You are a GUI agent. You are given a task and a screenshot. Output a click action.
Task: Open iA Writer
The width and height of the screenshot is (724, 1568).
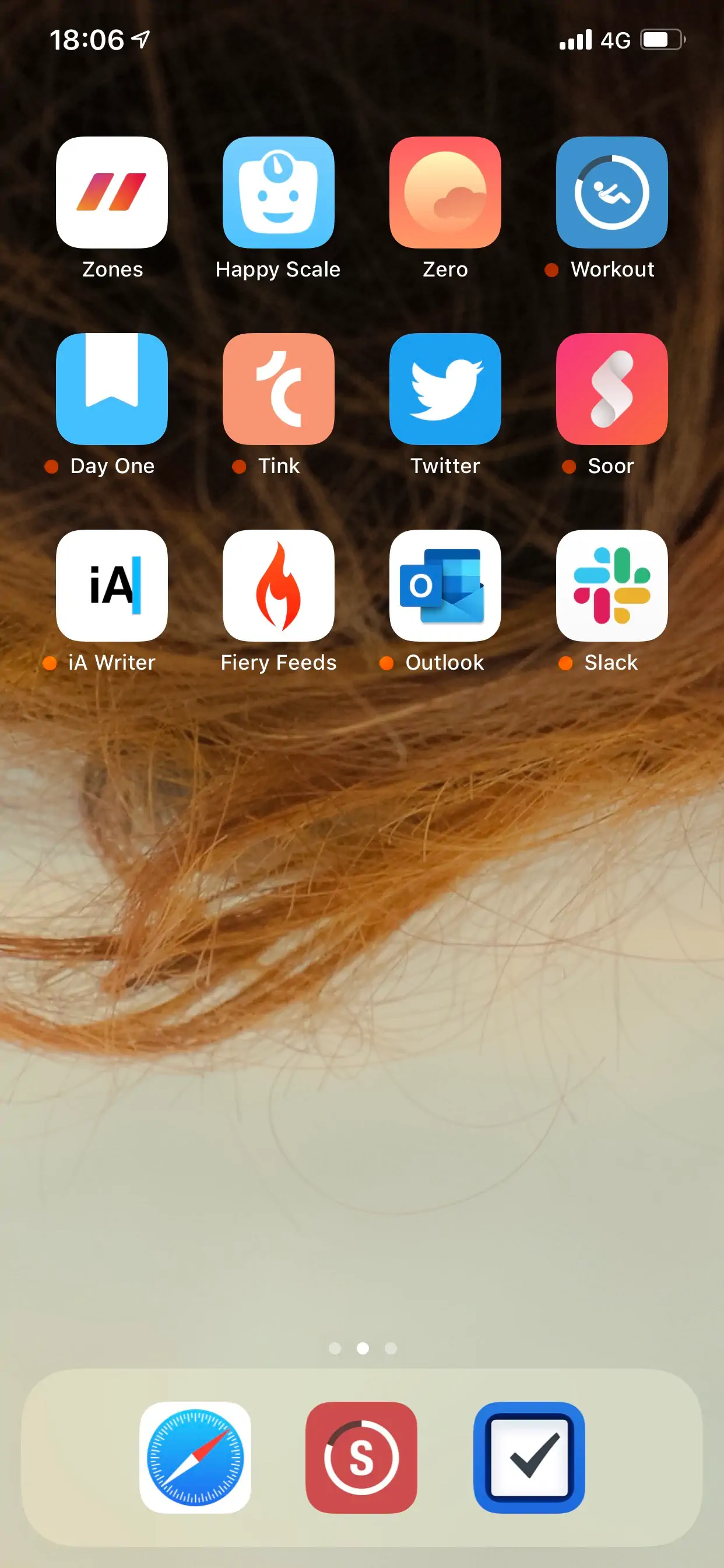[x=111, y=586]
